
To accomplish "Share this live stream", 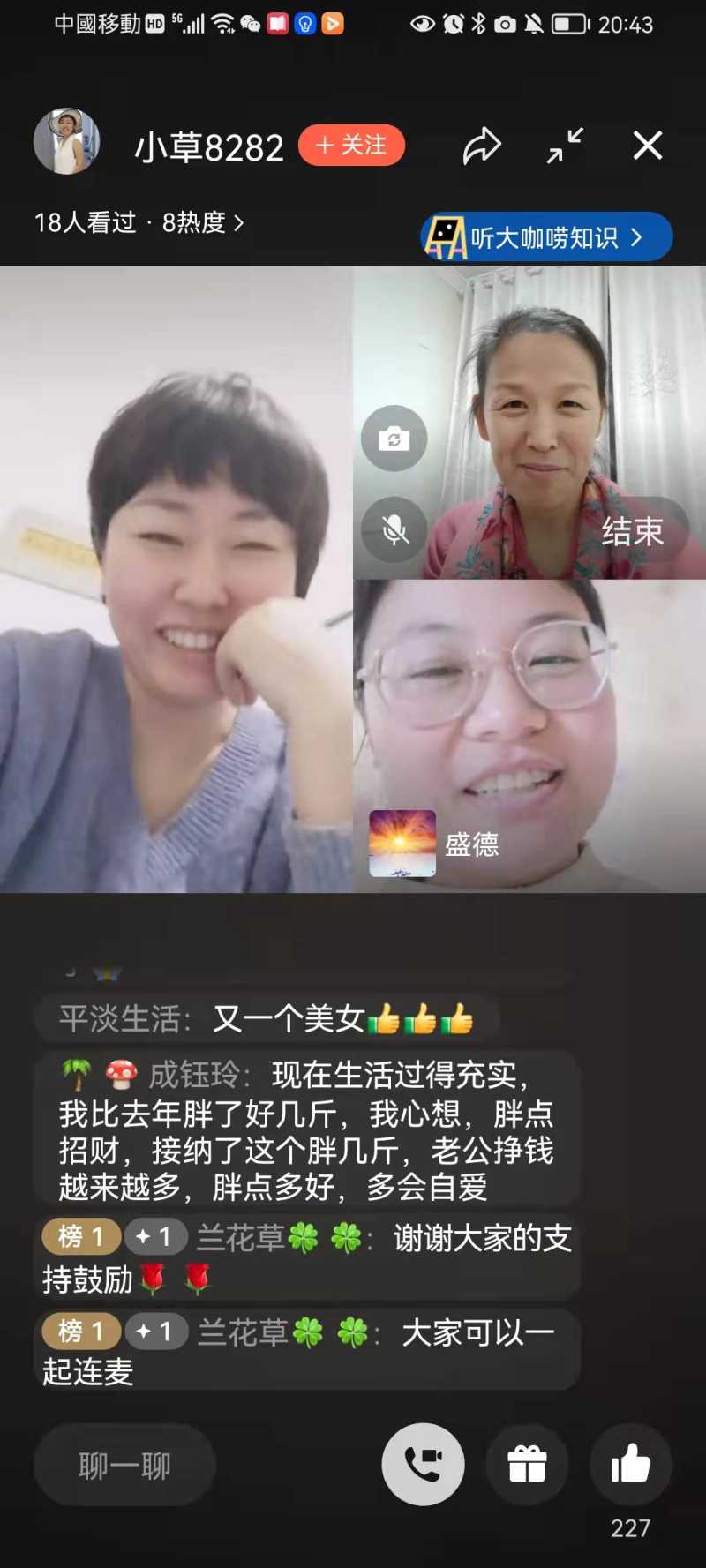I will (x=482, y=146).
